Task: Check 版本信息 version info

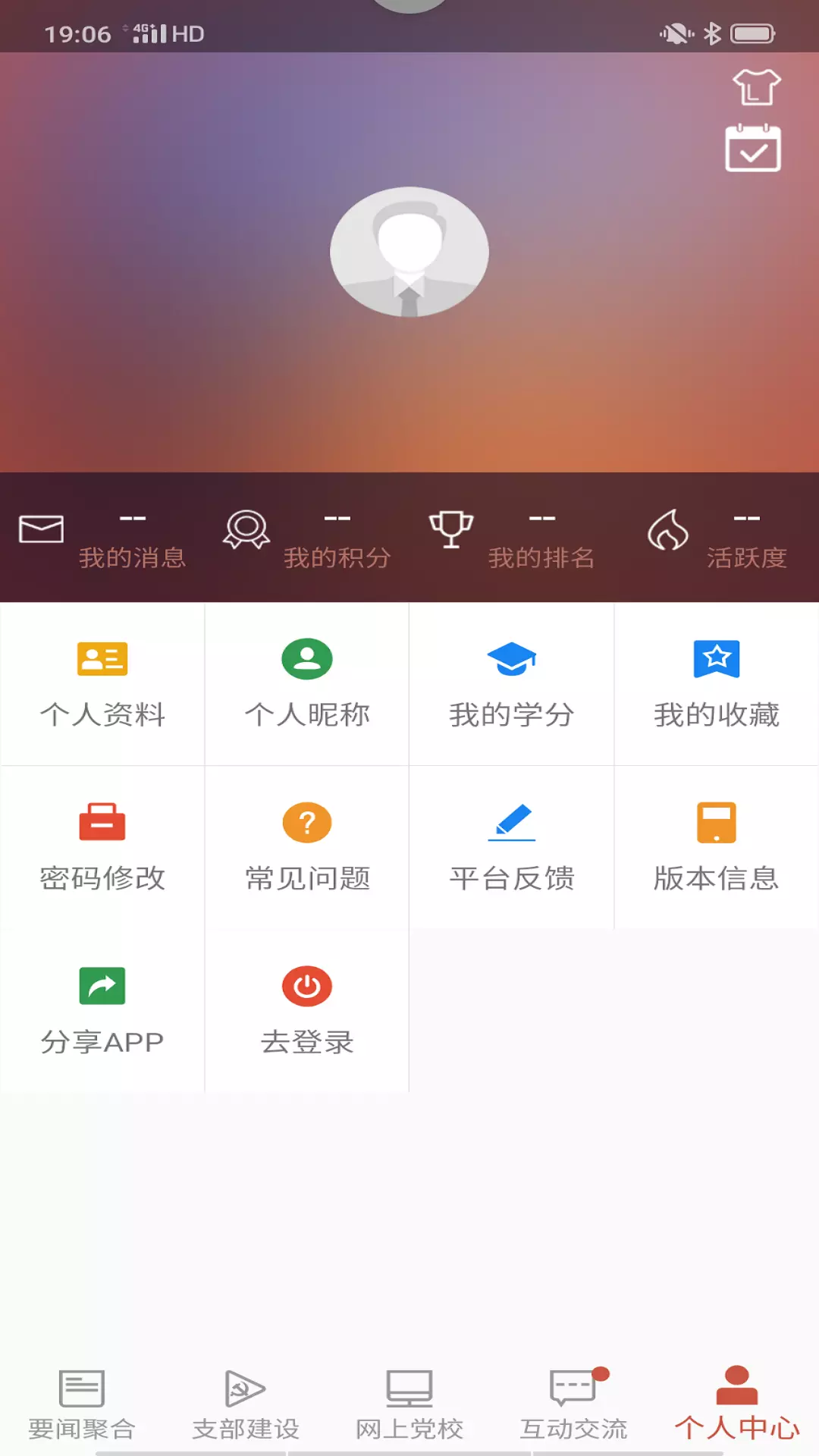Action: coord(717,848)
